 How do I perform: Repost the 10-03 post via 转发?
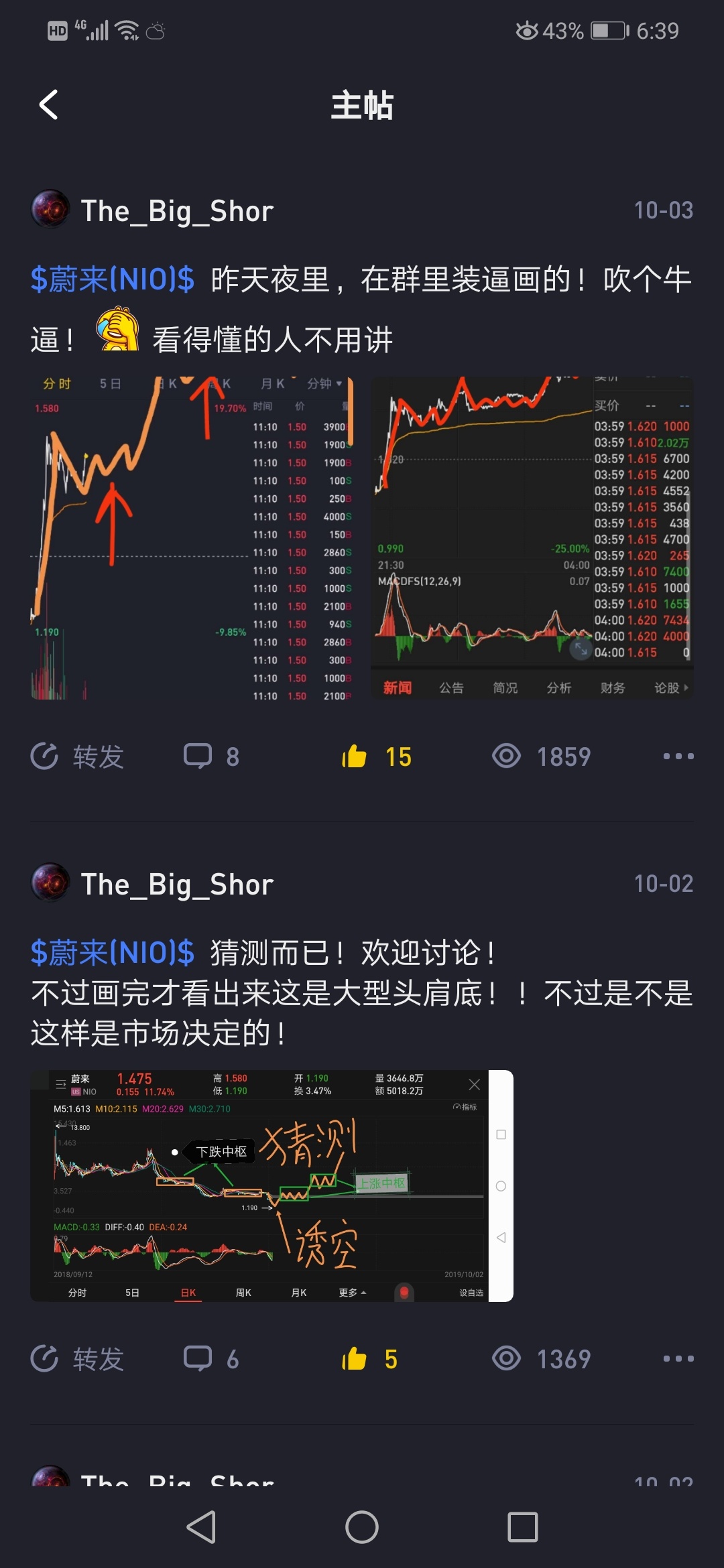[x=78, y=757]
